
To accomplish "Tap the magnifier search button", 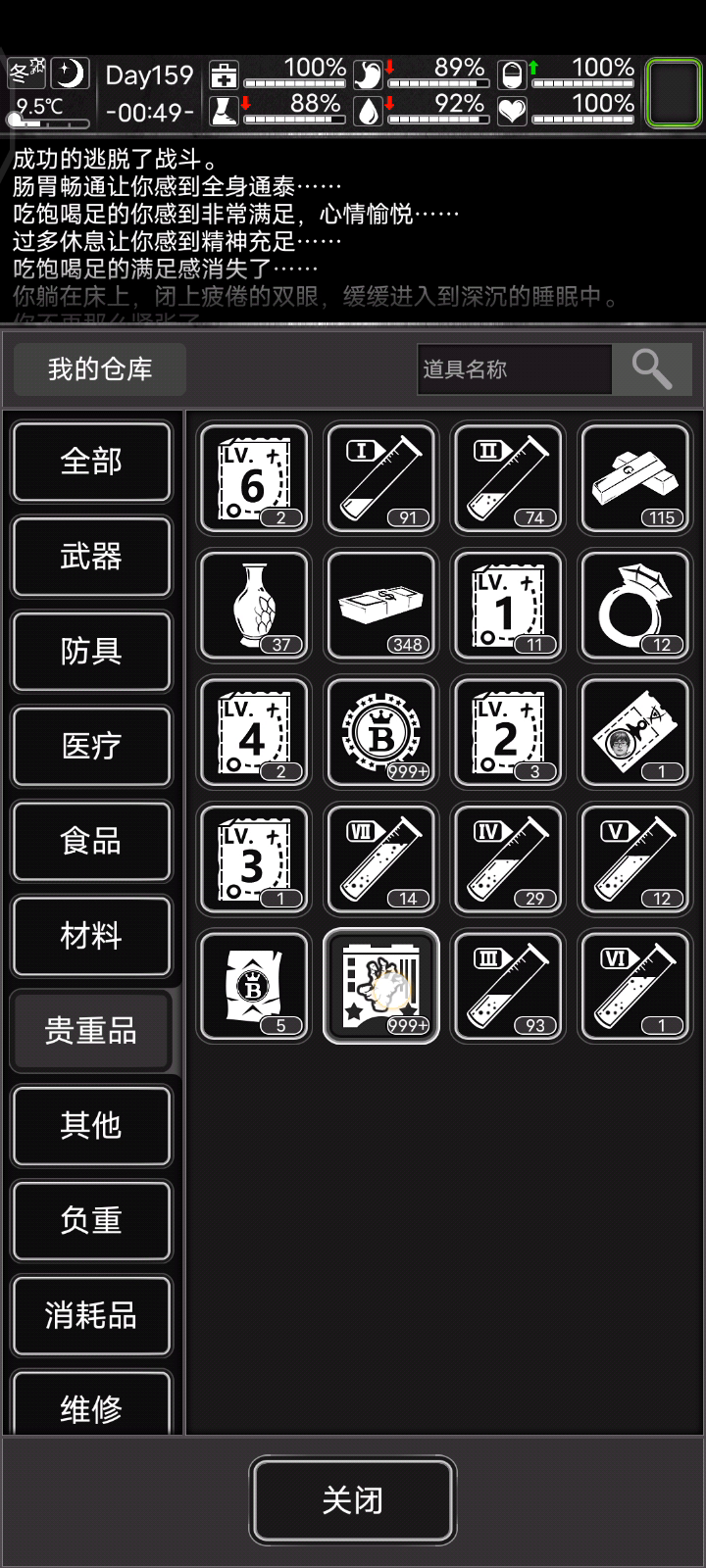I will coord(651,369).
